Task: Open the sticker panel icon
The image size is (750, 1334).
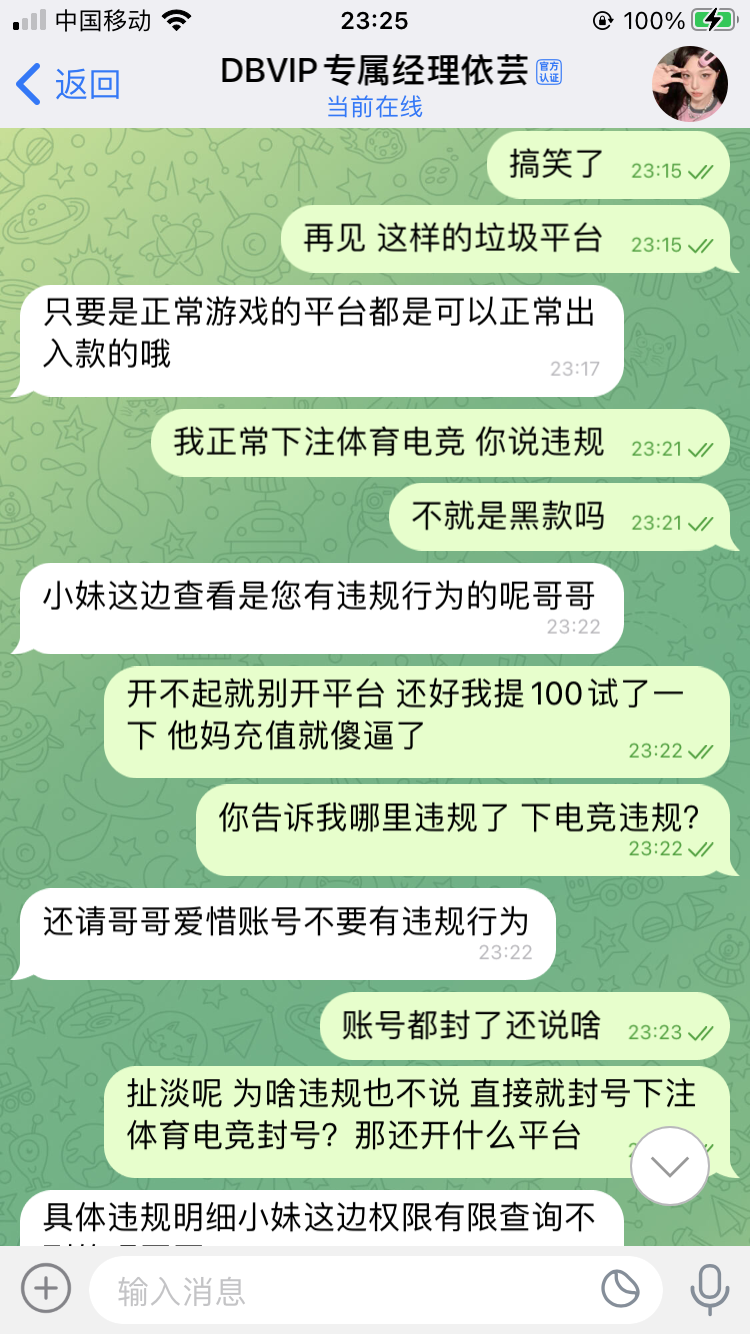Action: pos(620,1289)
